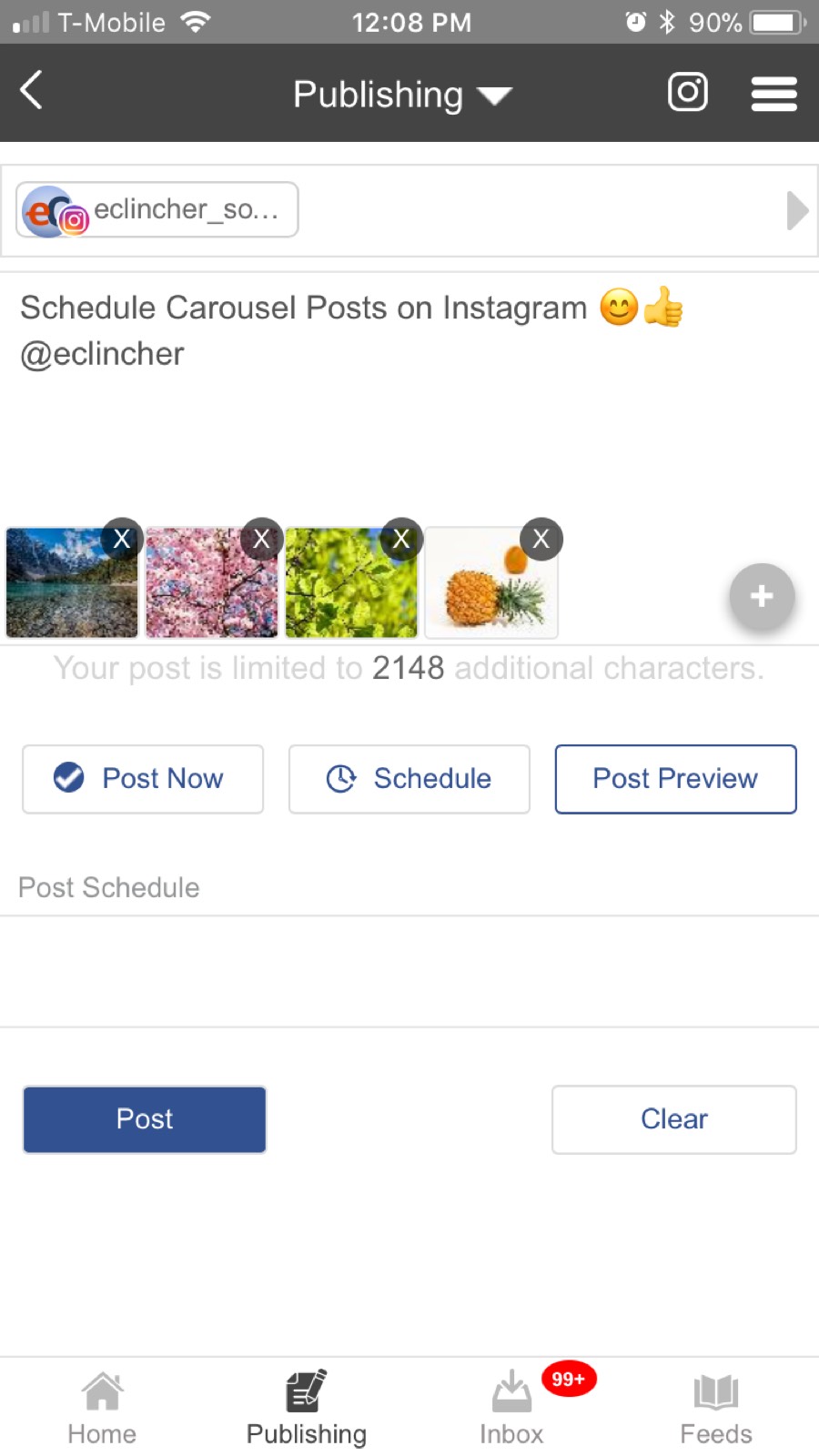Expand the eclincher_so account selector arrow
819x1456 pixels.
[x=798, y=210]
